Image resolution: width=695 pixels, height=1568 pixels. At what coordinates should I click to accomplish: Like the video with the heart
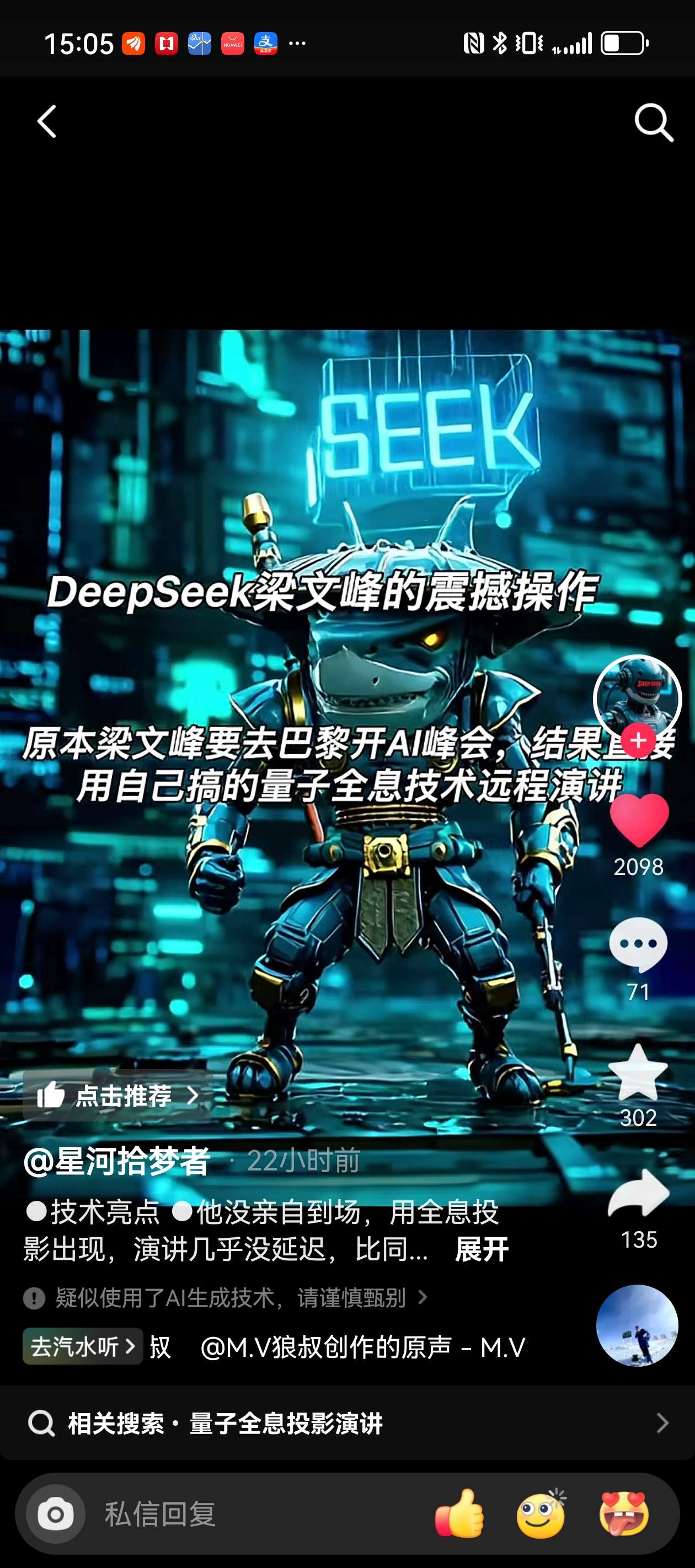pyautogui.click(x=638, y=820)
